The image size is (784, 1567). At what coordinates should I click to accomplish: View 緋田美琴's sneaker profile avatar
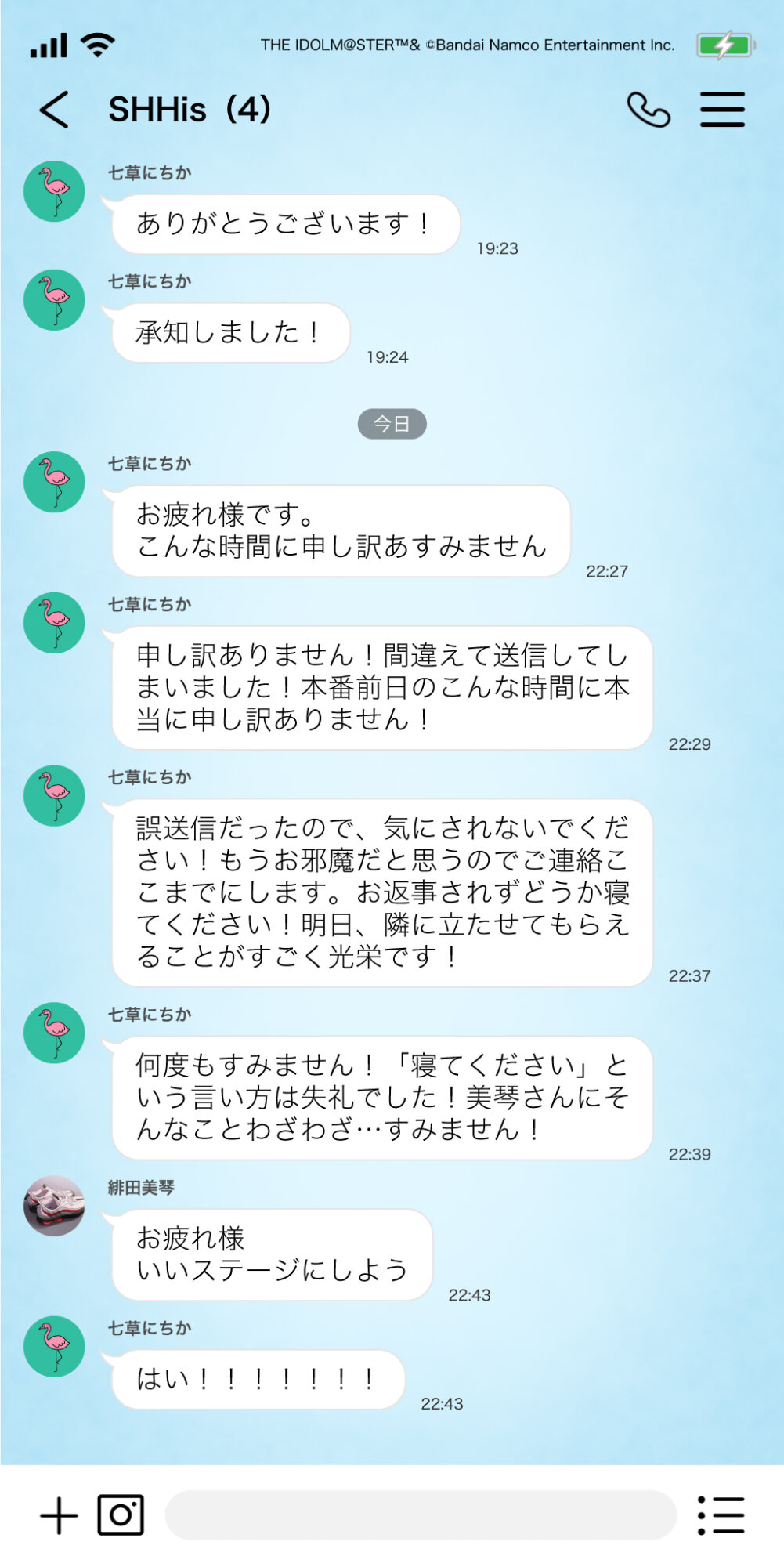(x=54, y=1206)
